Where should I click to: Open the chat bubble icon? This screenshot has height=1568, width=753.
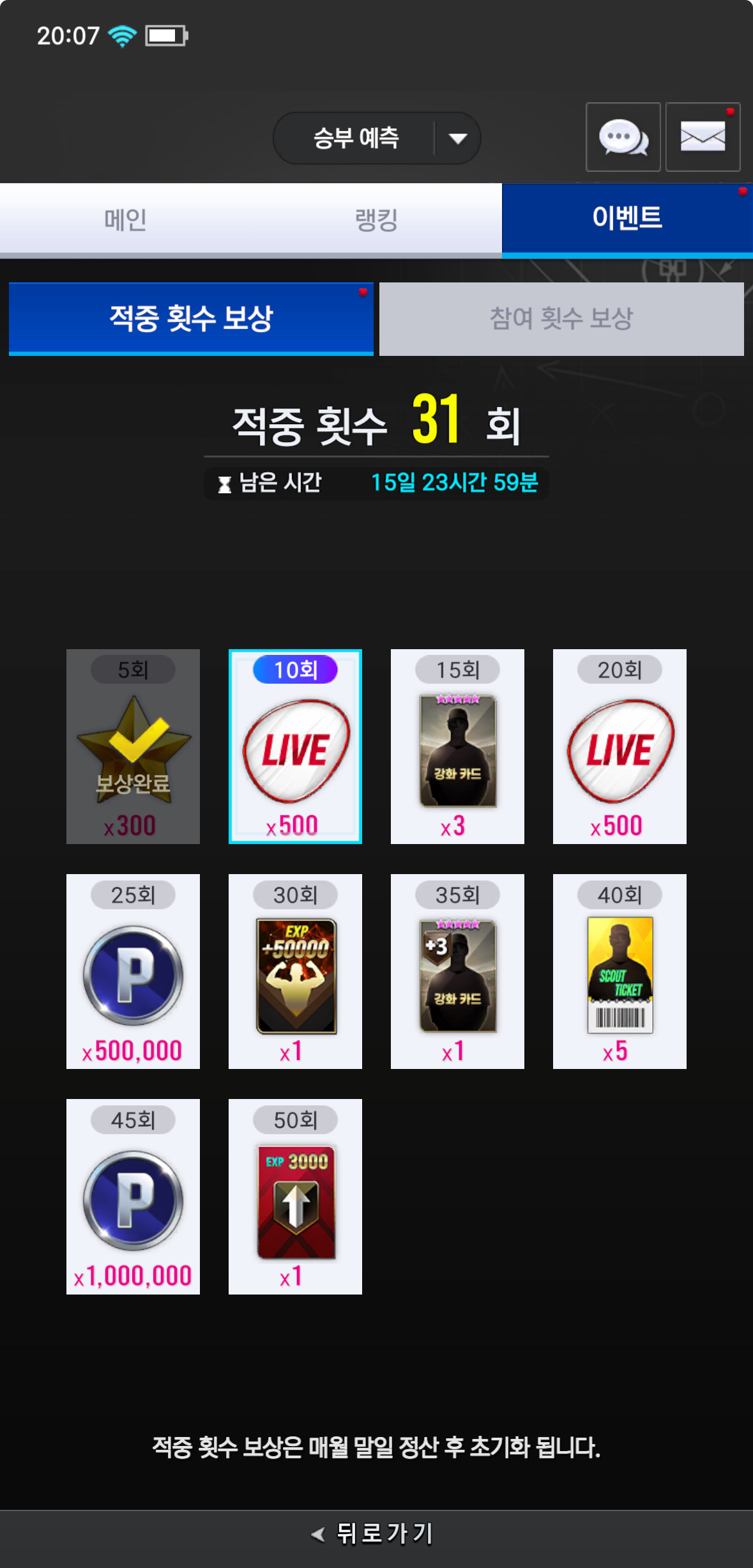pos(623,137)
